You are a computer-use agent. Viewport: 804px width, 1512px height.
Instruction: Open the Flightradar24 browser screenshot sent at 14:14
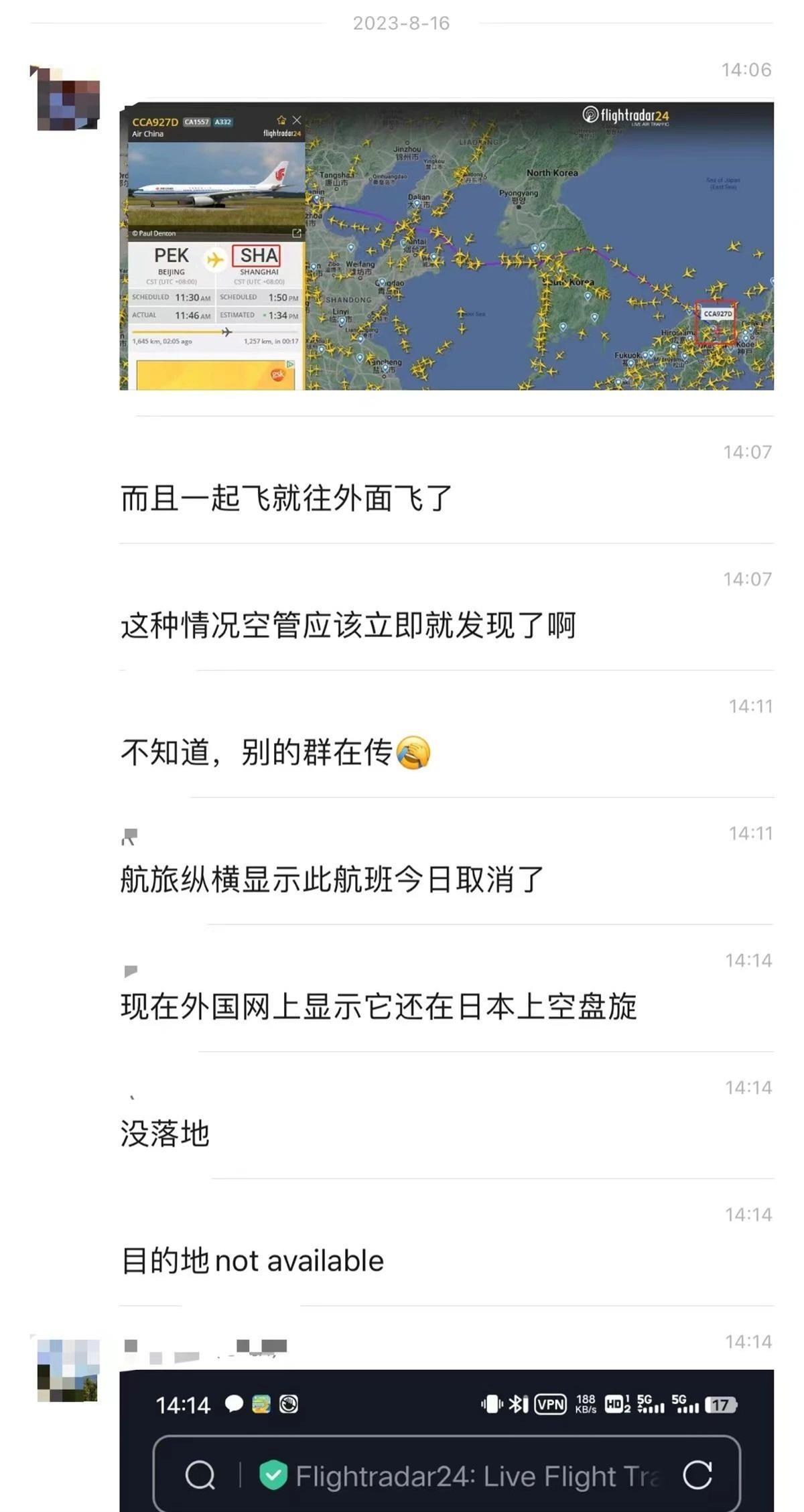[x=446, y=1440]
